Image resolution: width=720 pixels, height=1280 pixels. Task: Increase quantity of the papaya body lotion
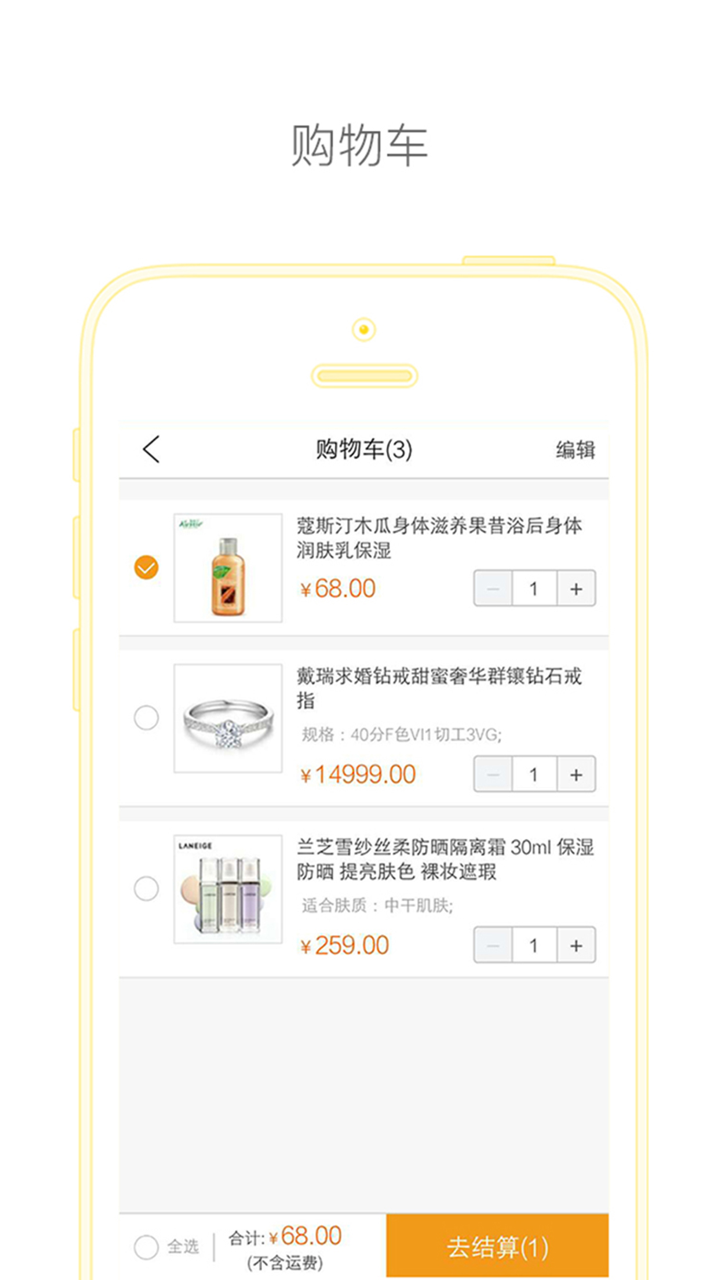(x=575, y=589)
